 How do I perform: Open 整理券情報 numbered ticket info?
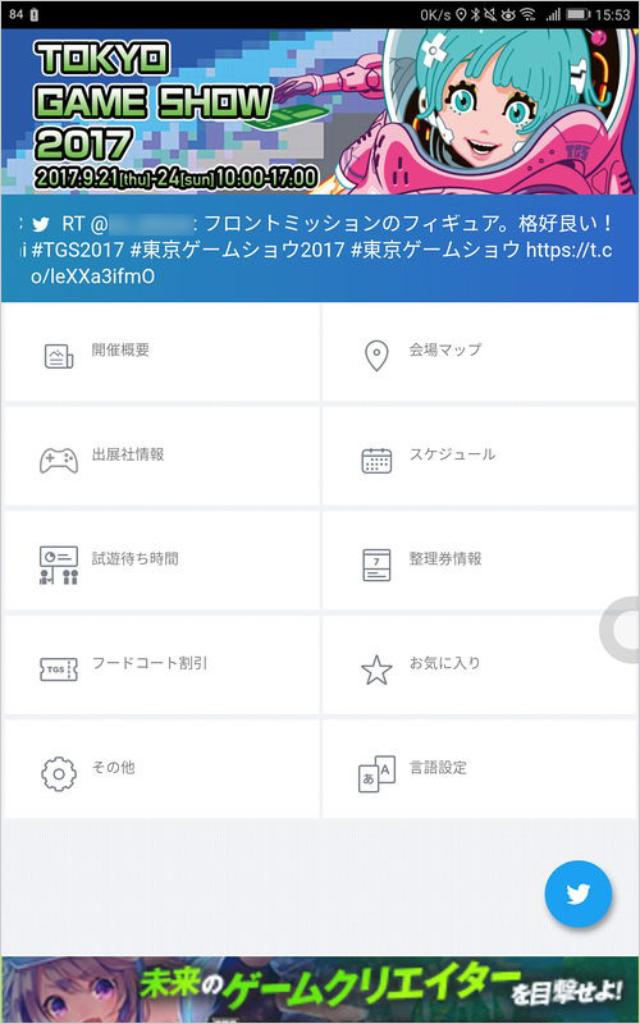(x=480, y=561)
